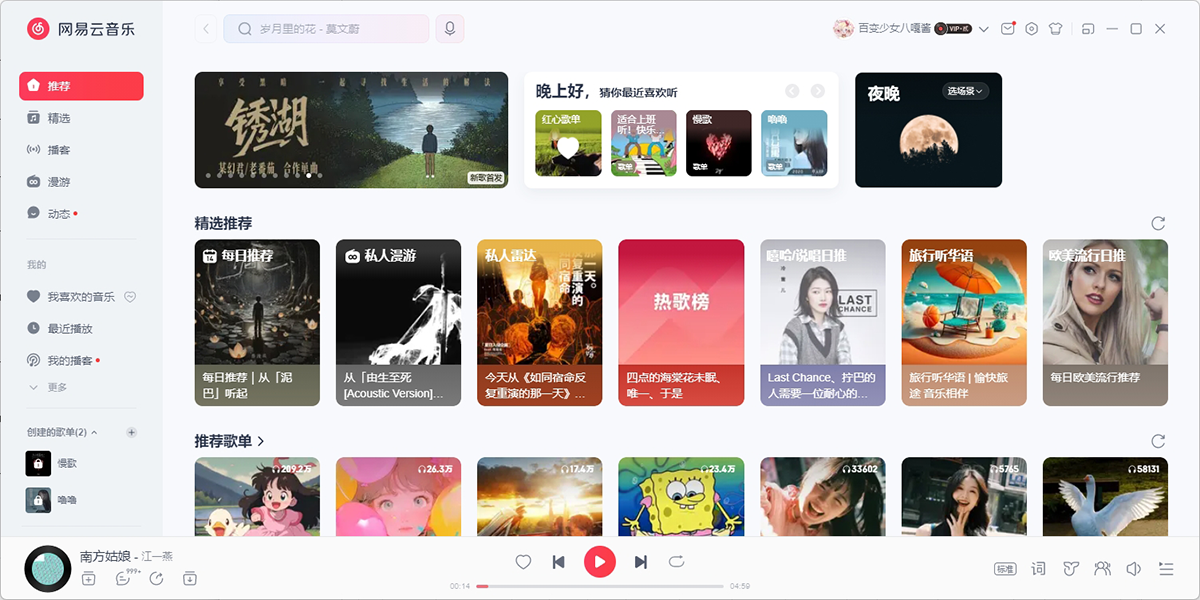
Task: Open the search box at the top
Action: click(x=326, y=29)
